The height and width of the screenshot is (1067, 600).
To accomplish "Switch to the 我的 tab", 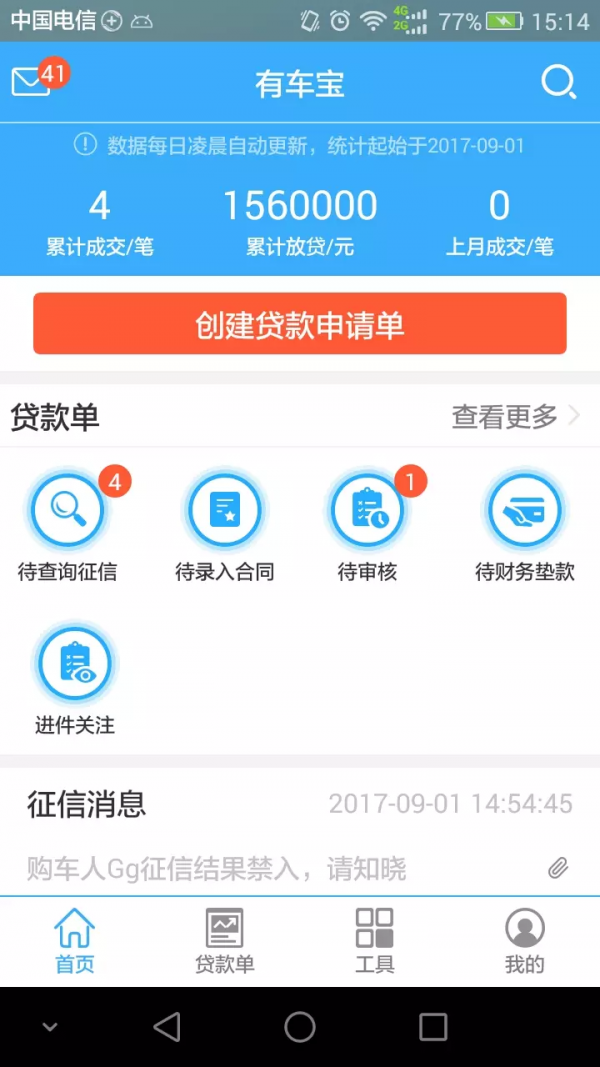I will point(524,941).
